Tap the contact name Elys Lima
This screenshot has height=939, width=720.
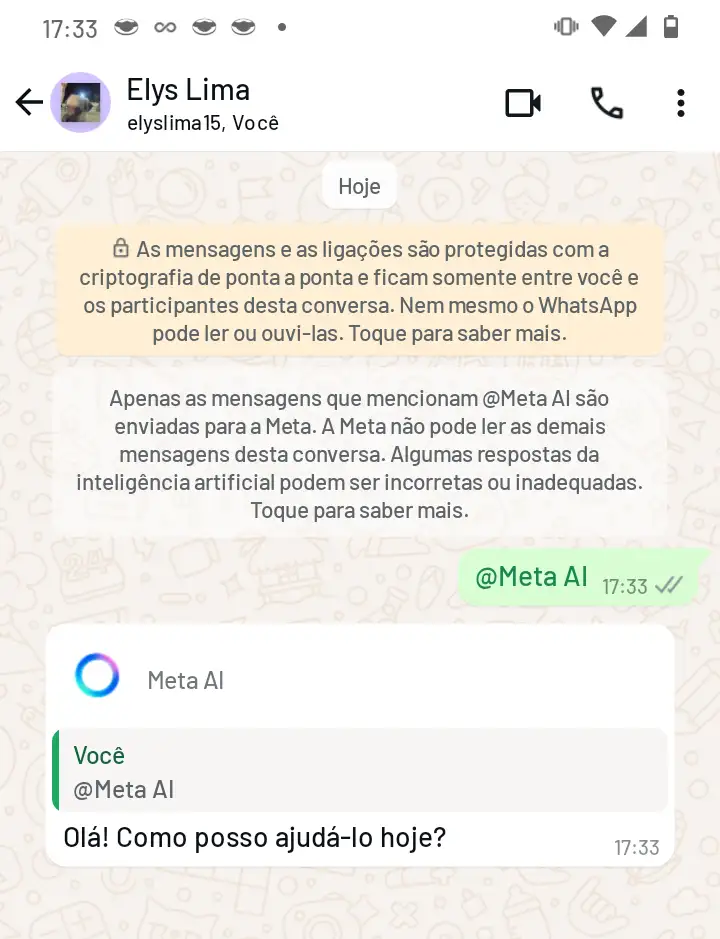187,90
